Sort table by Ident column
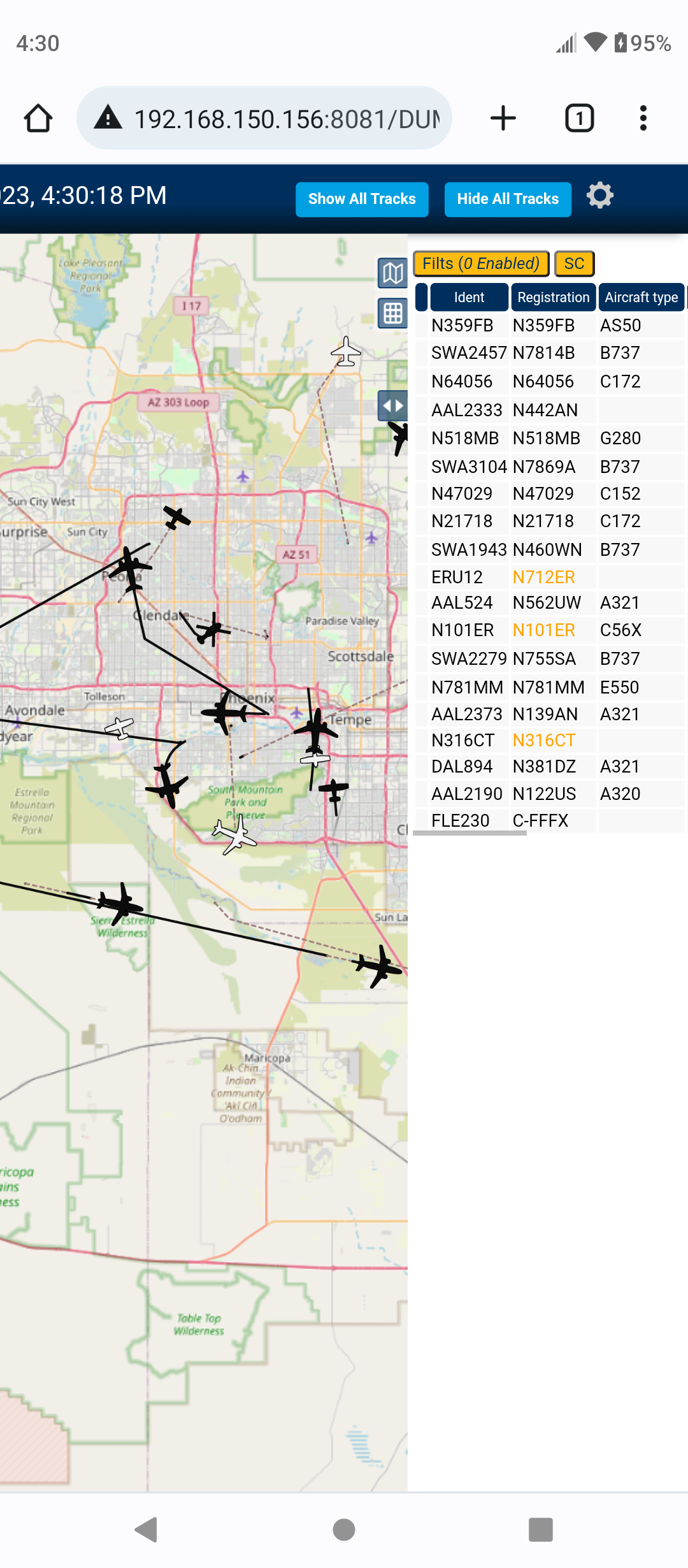The width and height of the screenshot is (688, 1568). tap(469, 297)
